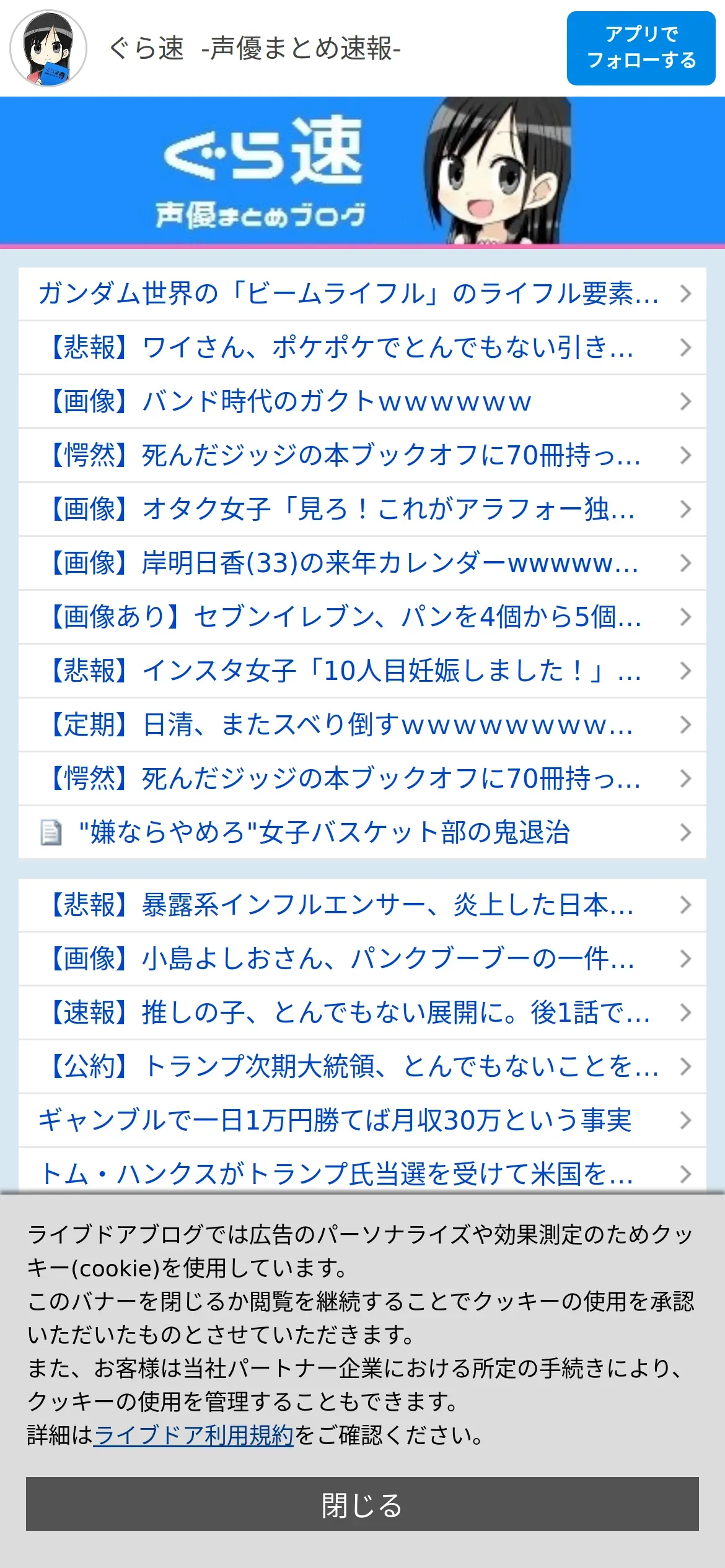Open the 岸明日香カレンダー article
725x1568 pixels.
point(362,563)
